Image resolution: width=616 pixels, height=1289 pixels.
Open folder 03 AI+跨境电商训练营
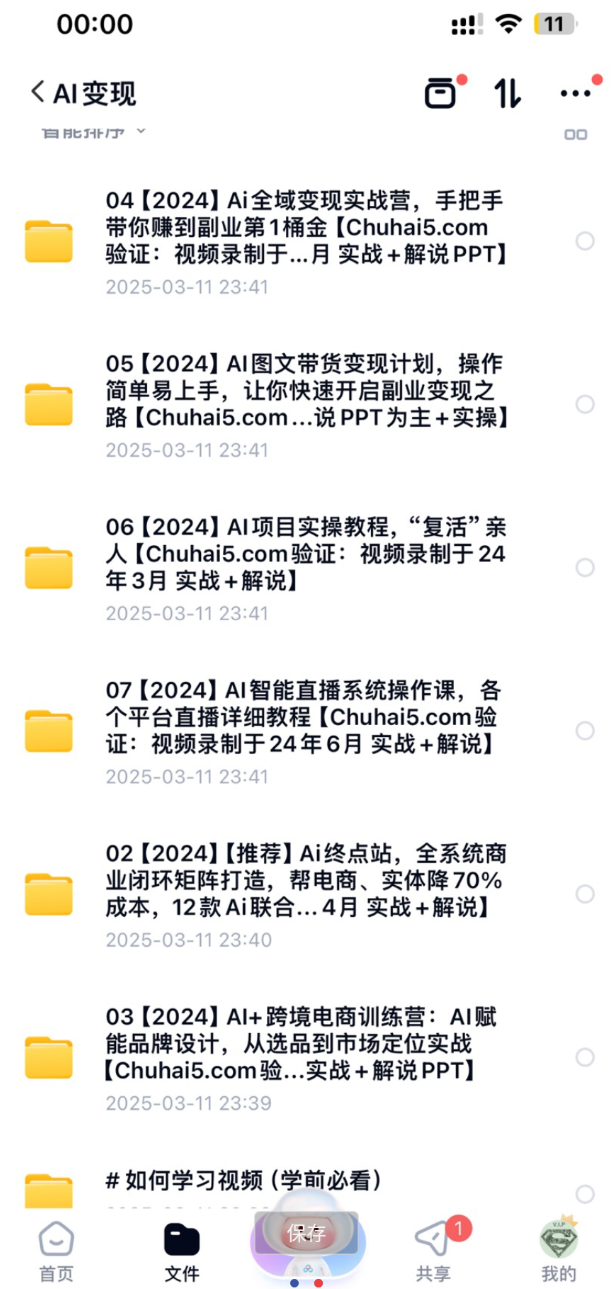pos(306,1044)
